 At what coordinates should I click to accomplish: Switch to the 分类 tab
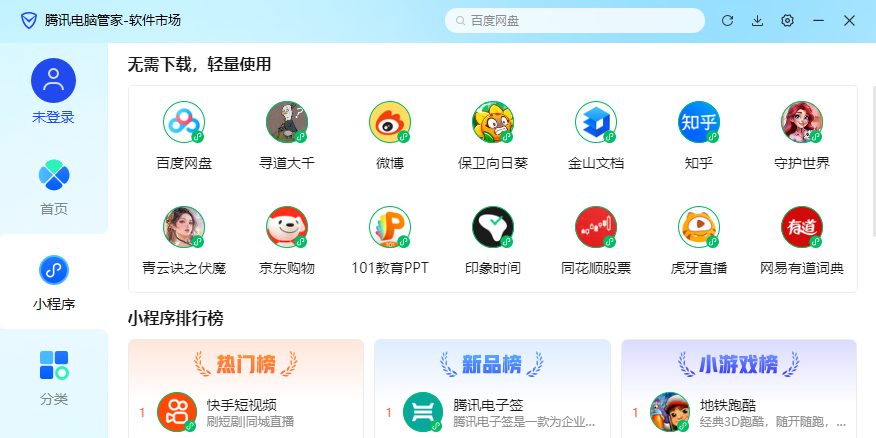click(53, 377)
